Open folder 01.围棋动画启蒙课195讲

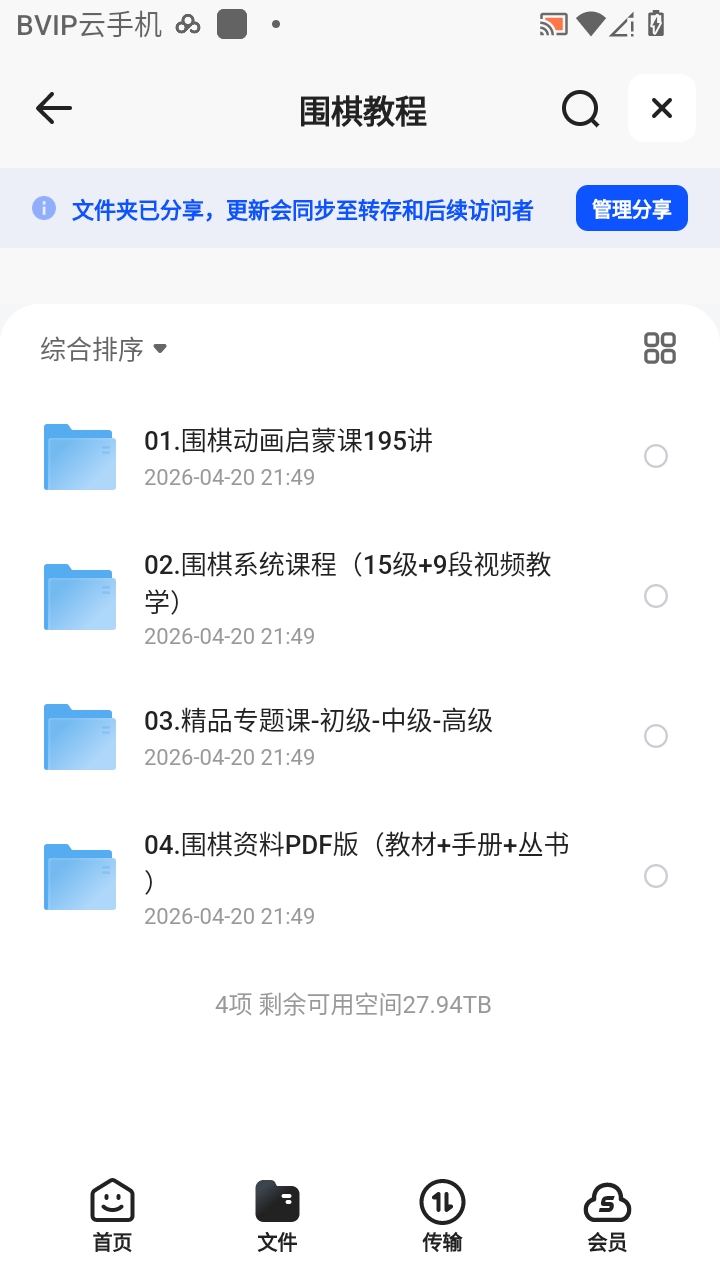[288, 456]
